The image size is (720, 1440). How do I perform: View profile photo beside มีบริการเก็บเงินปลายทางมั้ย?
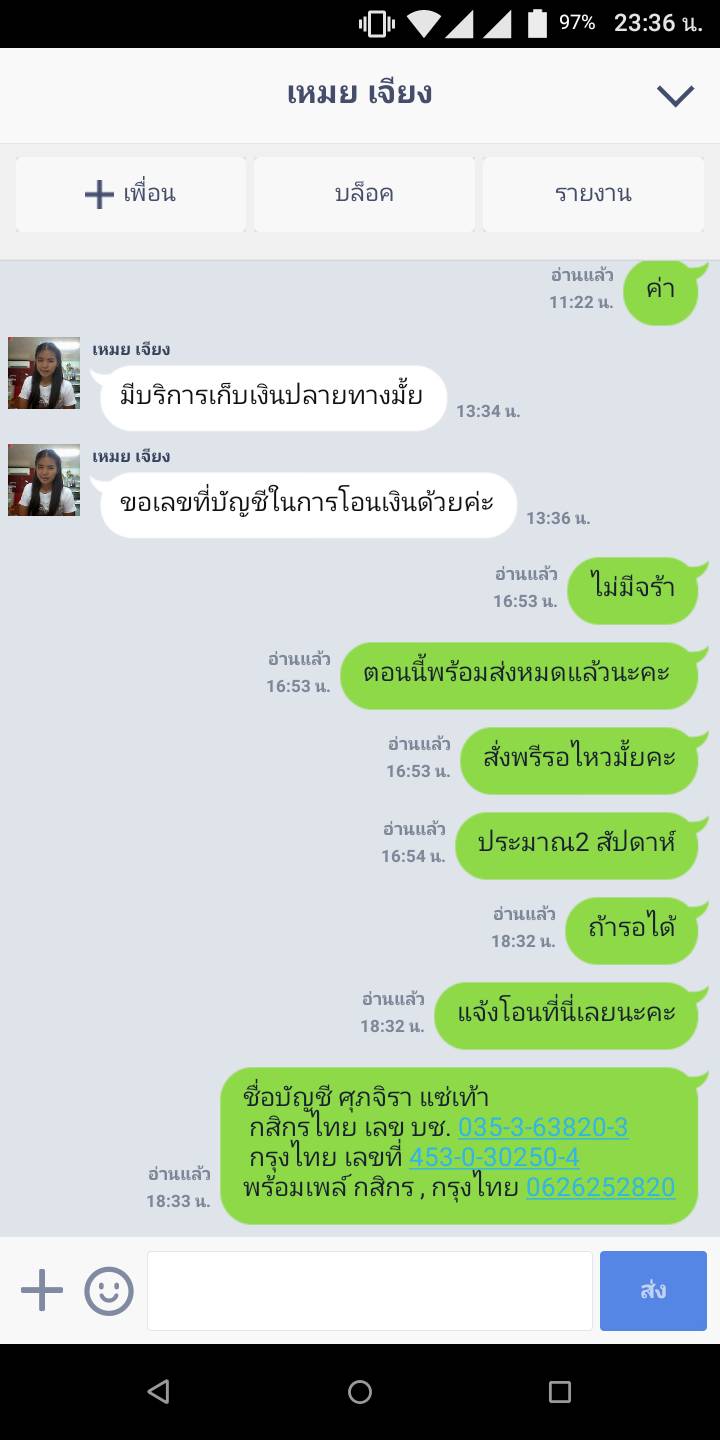(44, 373)
